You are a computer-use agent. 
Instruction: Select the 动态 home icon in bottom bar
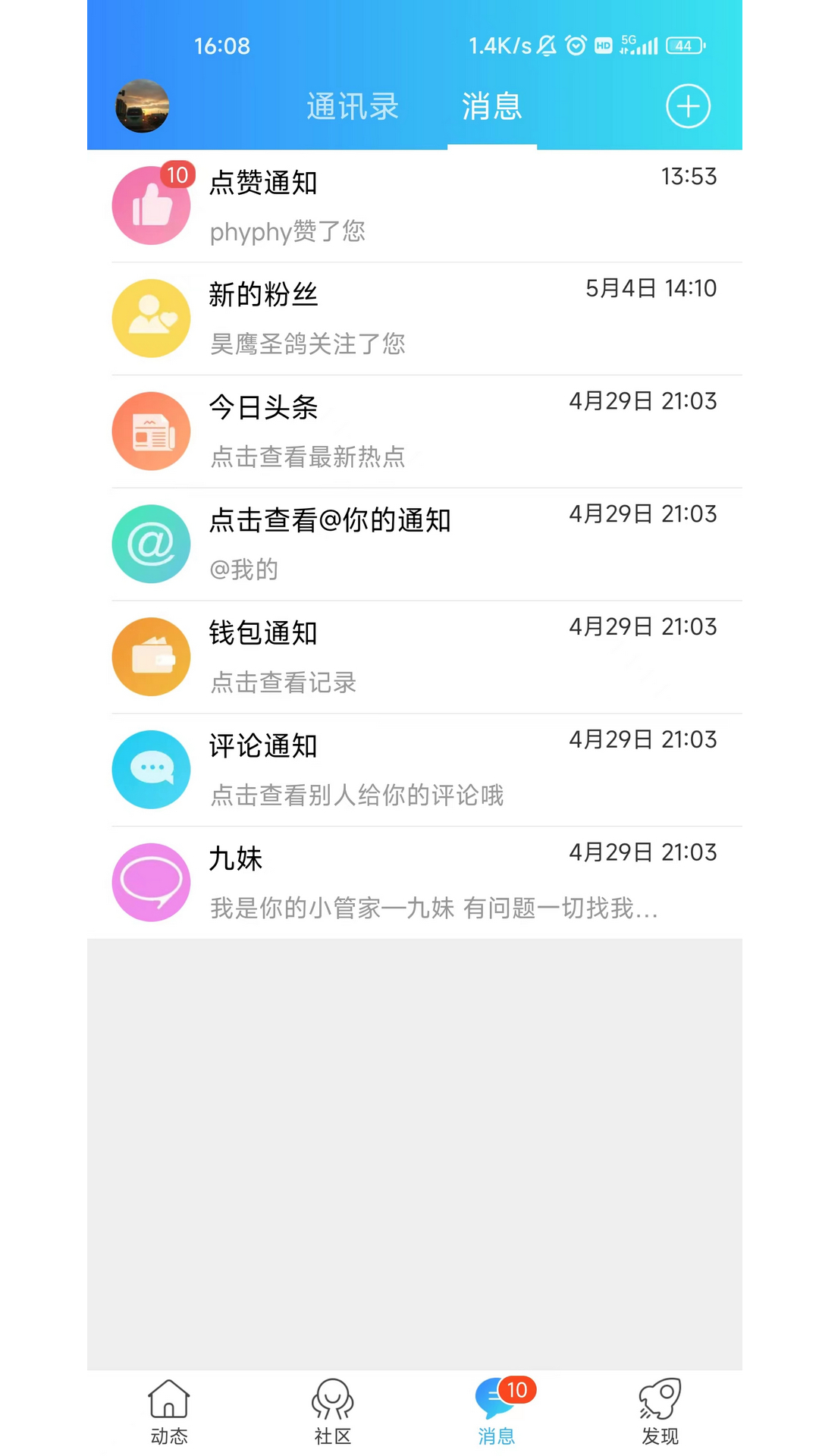point(168,1408)
